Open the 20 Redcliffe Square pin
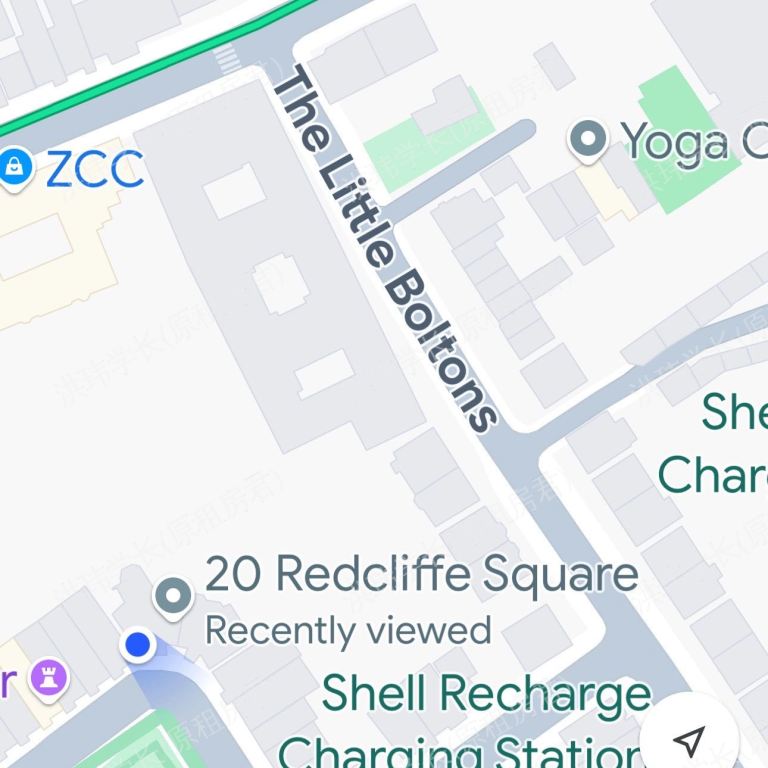This screenshot has height=768, width=768. 174,596
